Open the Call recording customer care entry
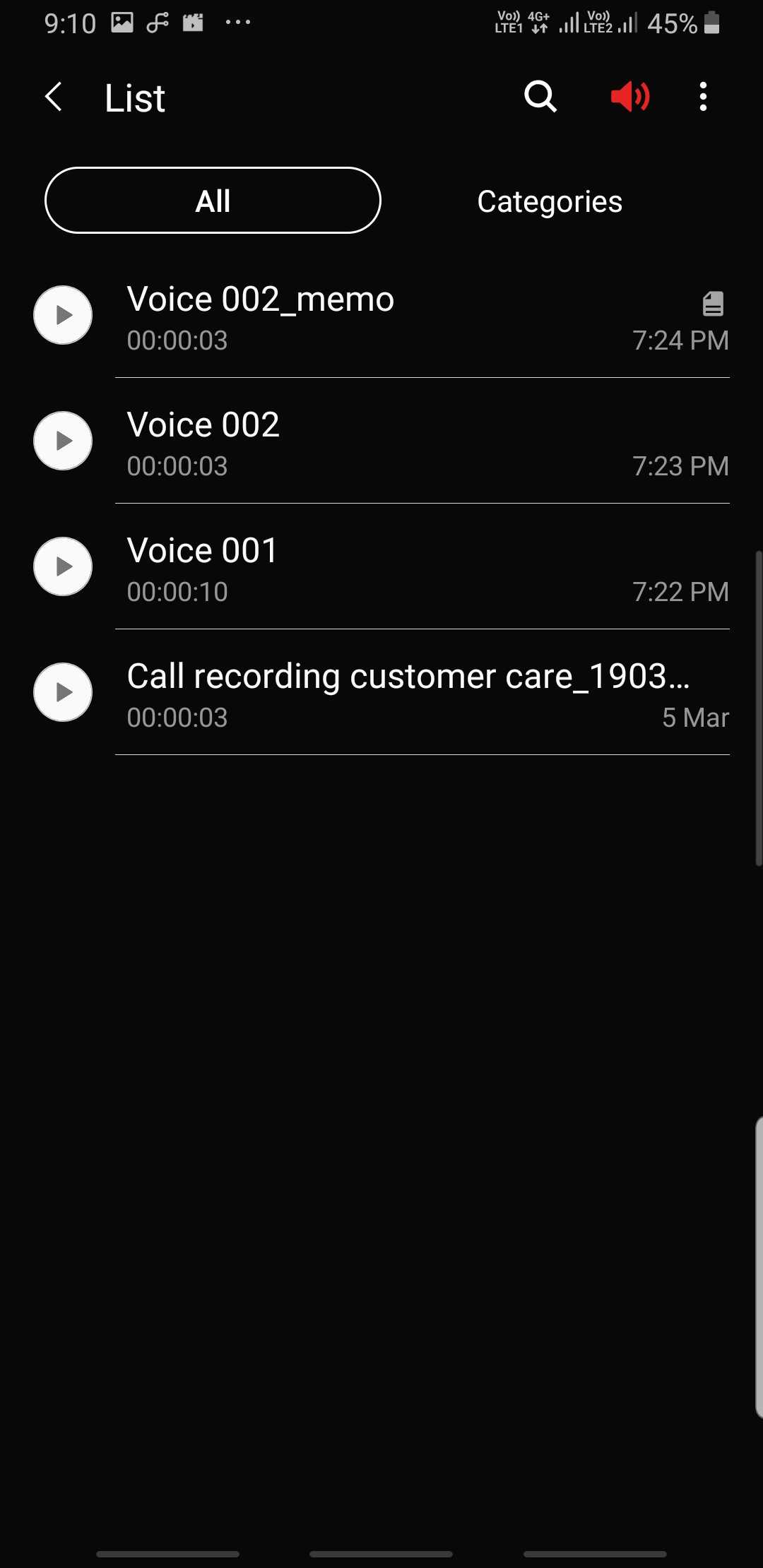The height and width of the screenshot is (1568, 763). (396, 695)
